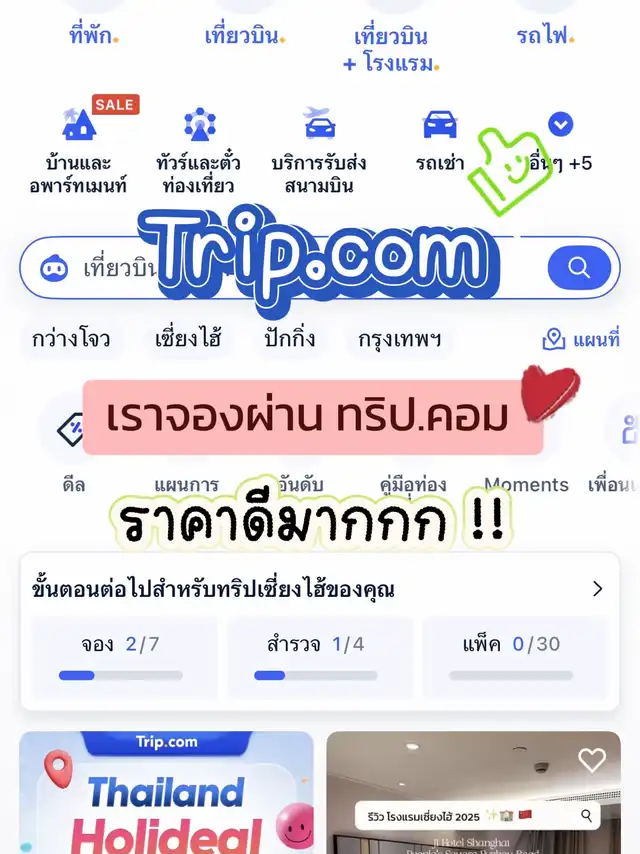This screenshot has height=854, width=640.
Task: Open the ที่พัก (accommodation) category
Action: point(93,35)
